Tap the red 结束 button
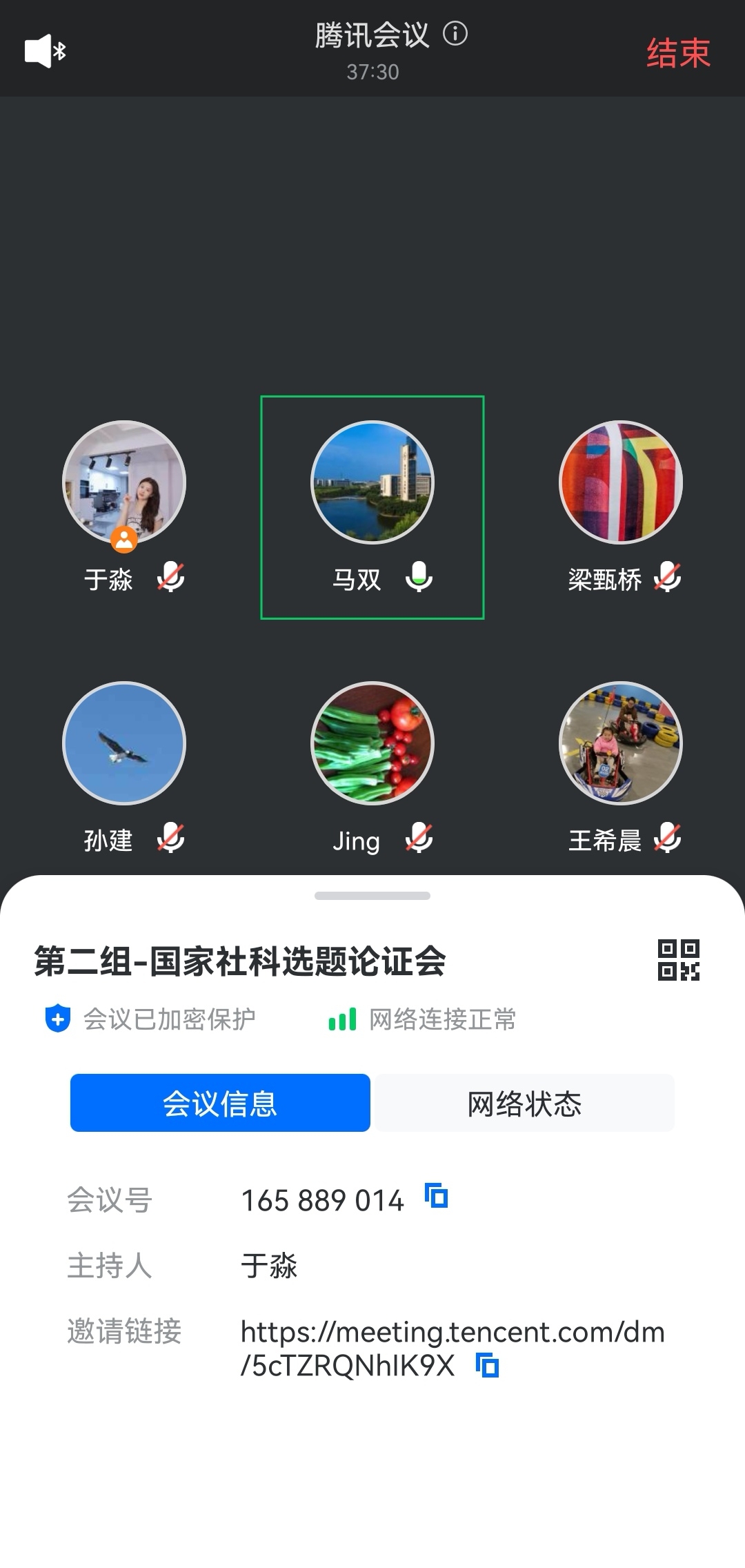 (x=678, y=53)
